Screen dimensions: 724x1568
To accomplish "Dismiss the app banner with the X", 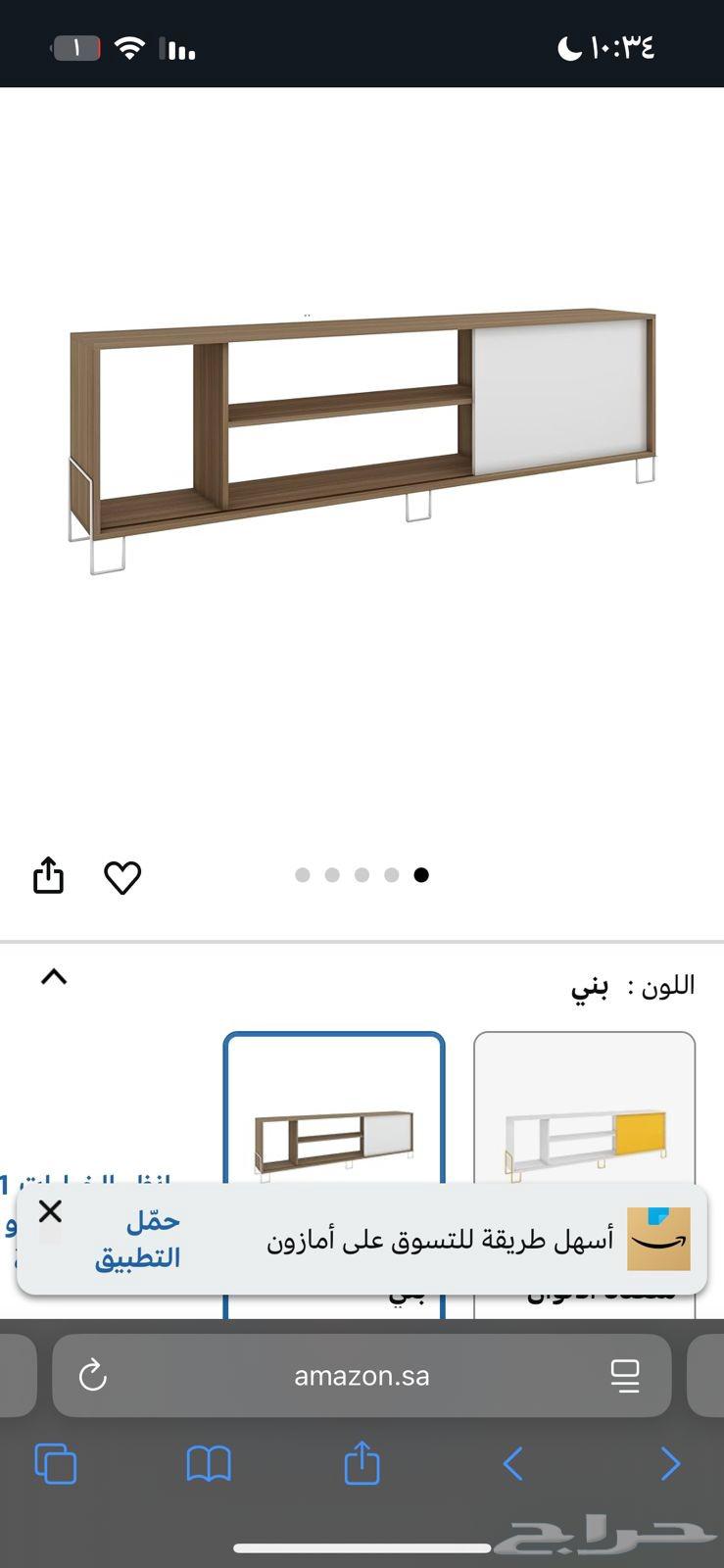I will coord(49,1211).
